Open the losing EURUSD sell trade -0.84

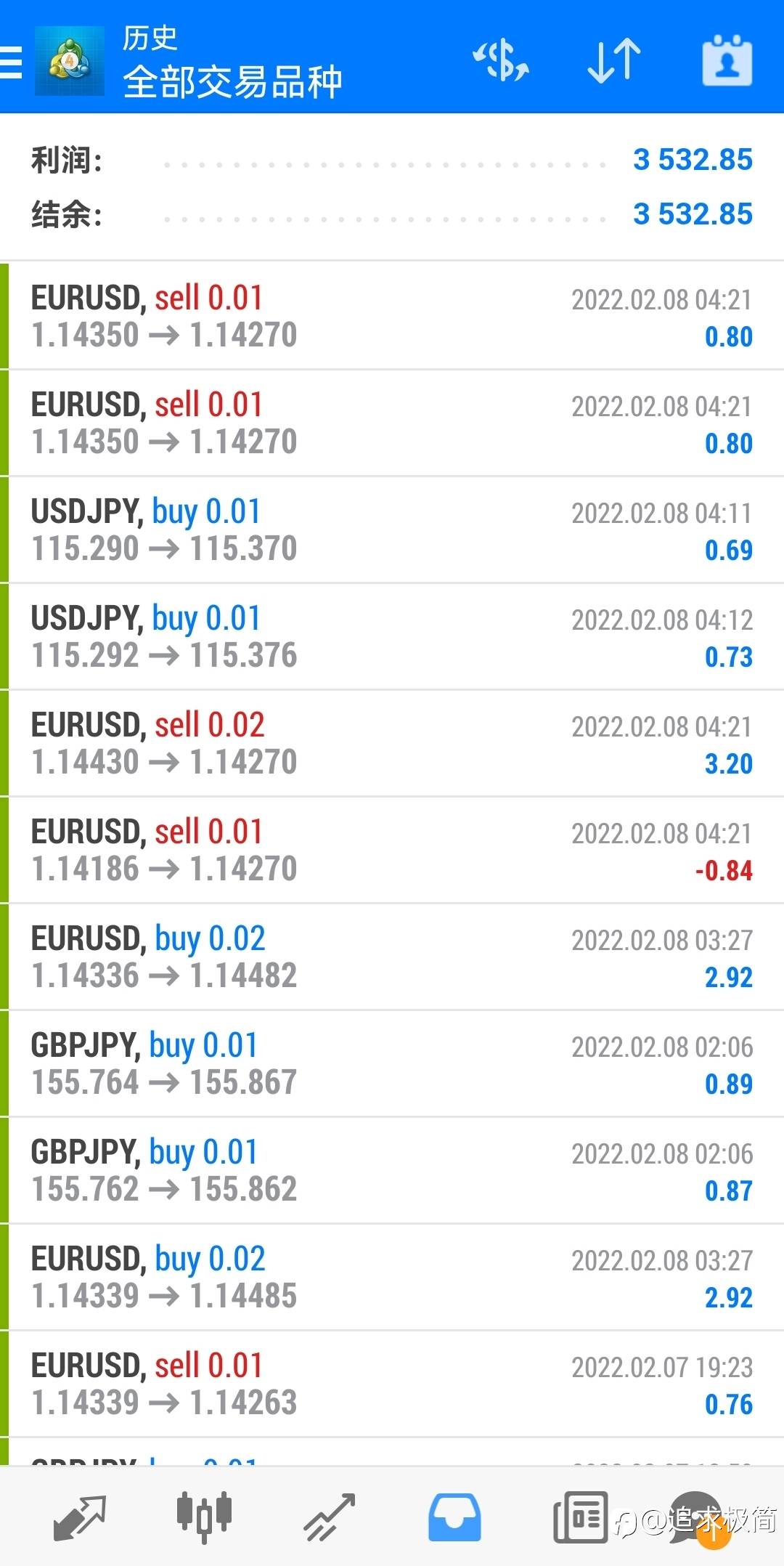coord(392,850)
